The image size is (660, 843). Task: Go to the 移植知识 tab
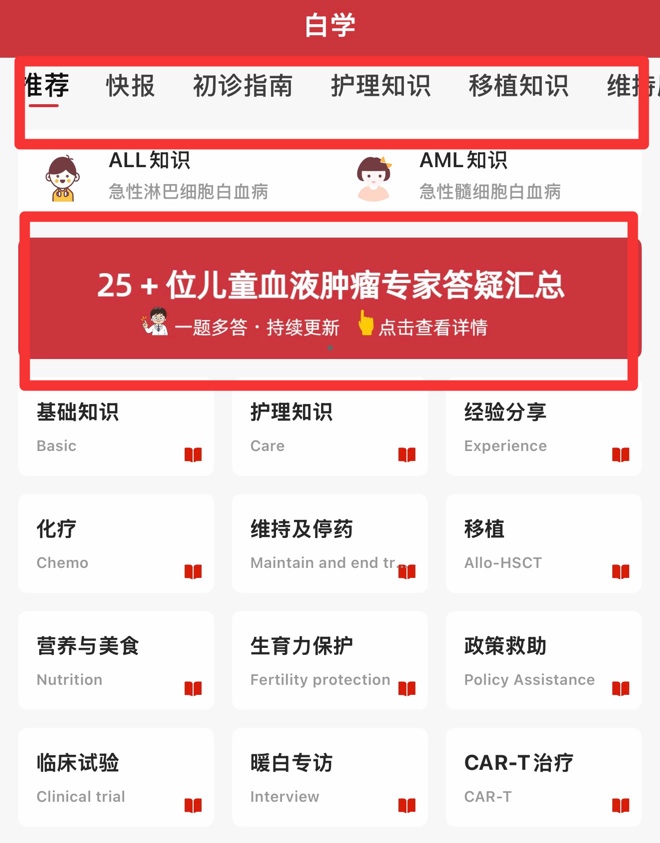518,86
